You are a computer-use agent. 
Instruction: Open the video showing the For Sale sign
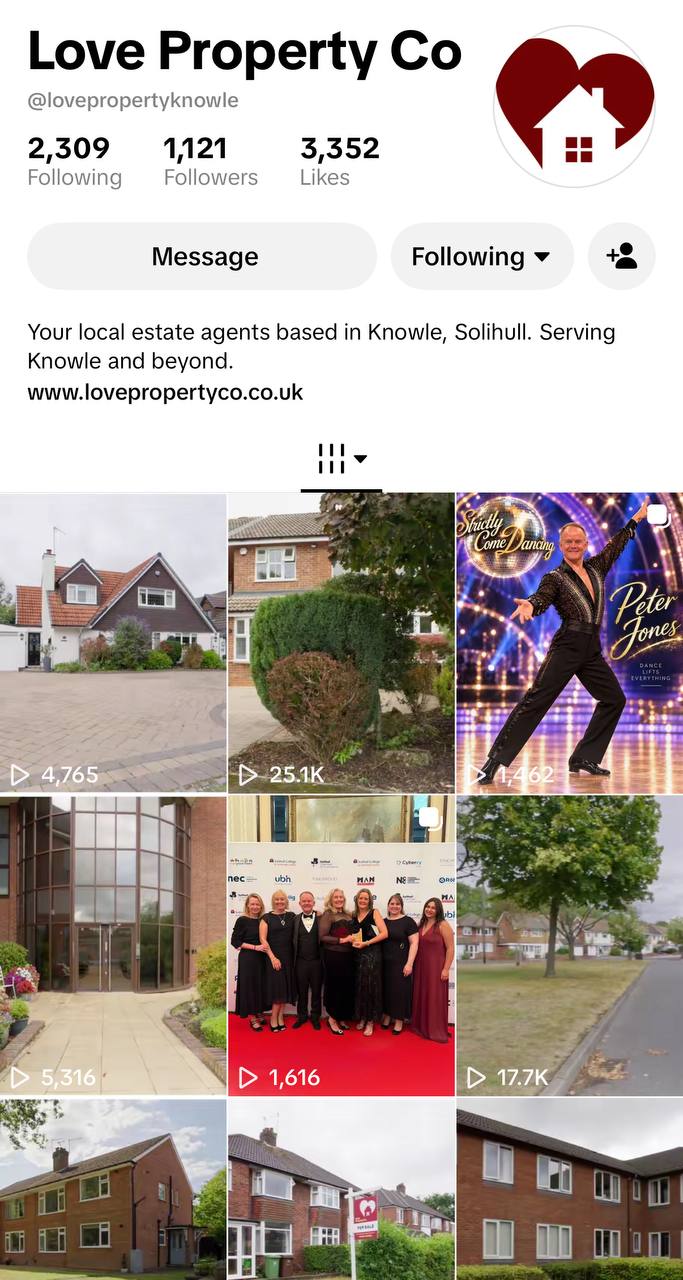341,1189
